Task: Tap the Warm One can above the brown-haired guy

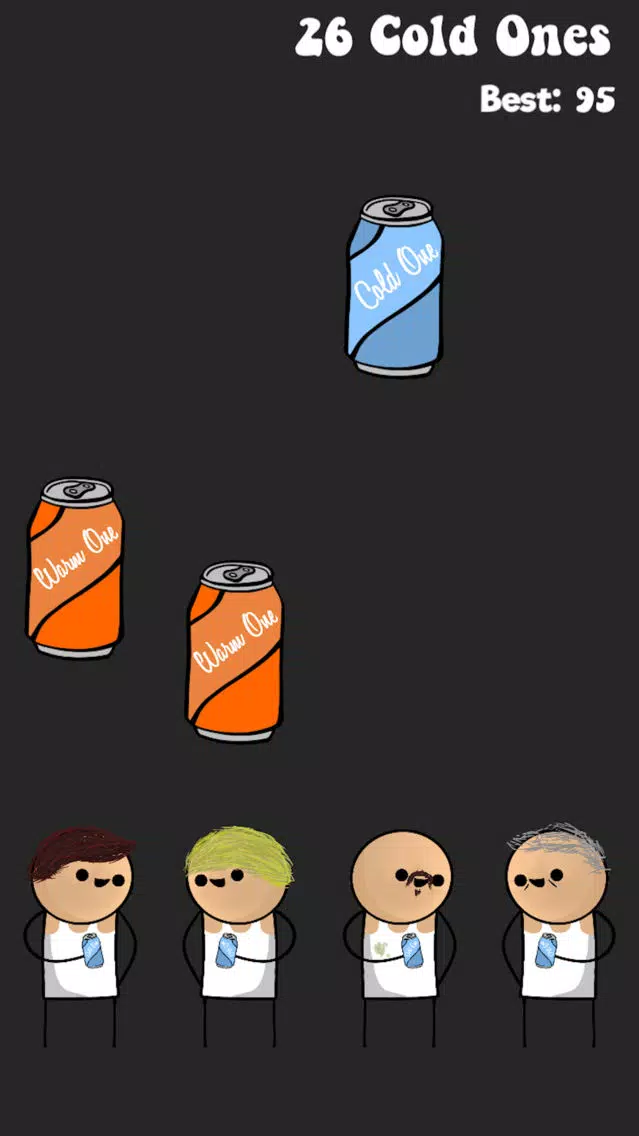Action: (75, 567)
